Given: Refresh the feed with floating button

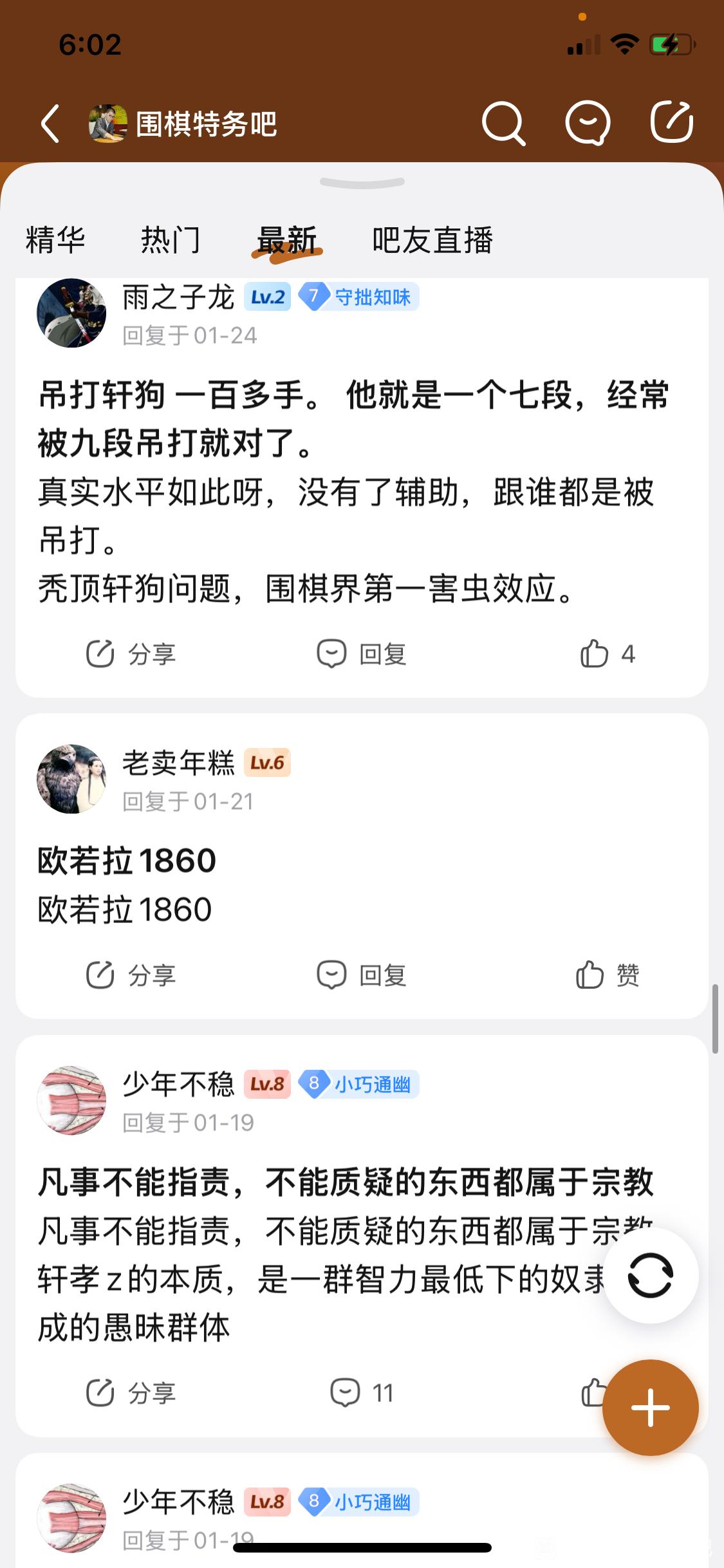Looking at the screenshot, I should (x=650, y=1275).
